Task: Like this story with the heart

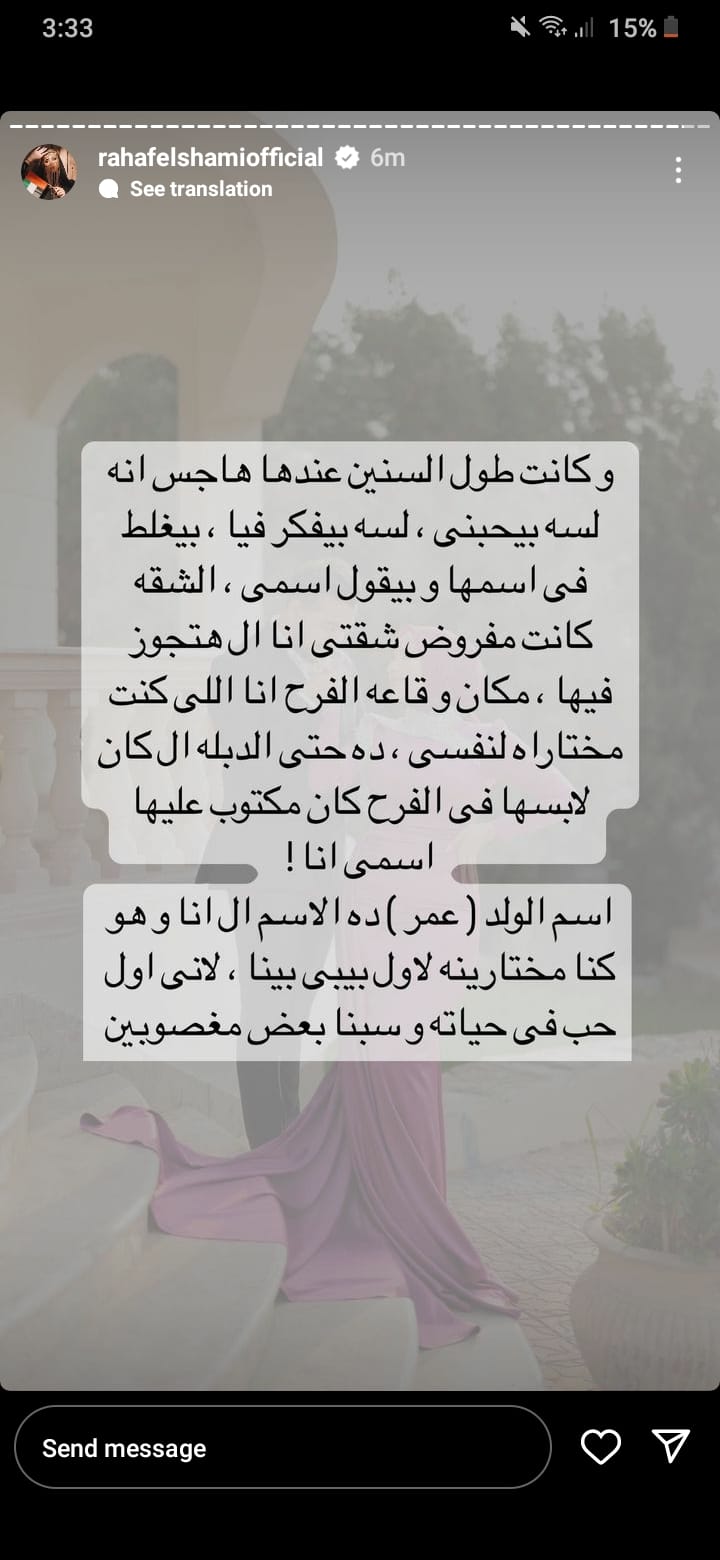Action: point(601,1447)
